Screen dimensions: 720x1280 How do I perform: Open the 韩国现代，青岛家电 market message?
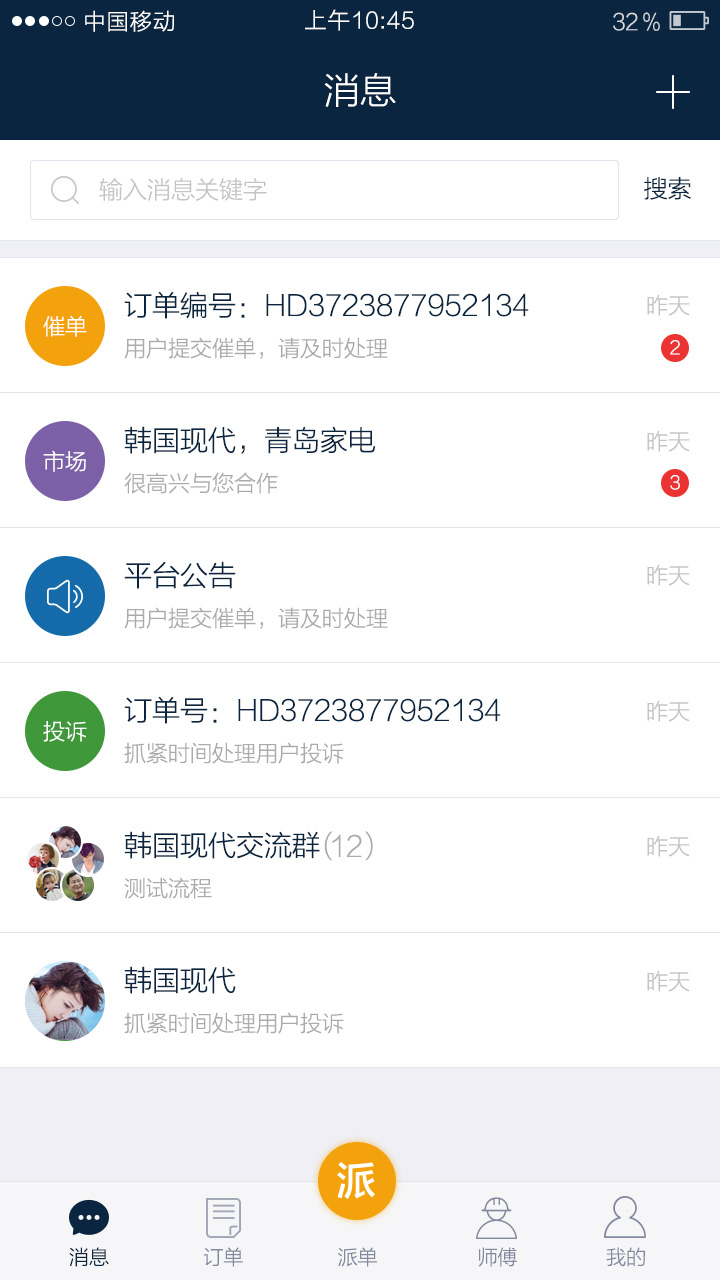point(360,460)
